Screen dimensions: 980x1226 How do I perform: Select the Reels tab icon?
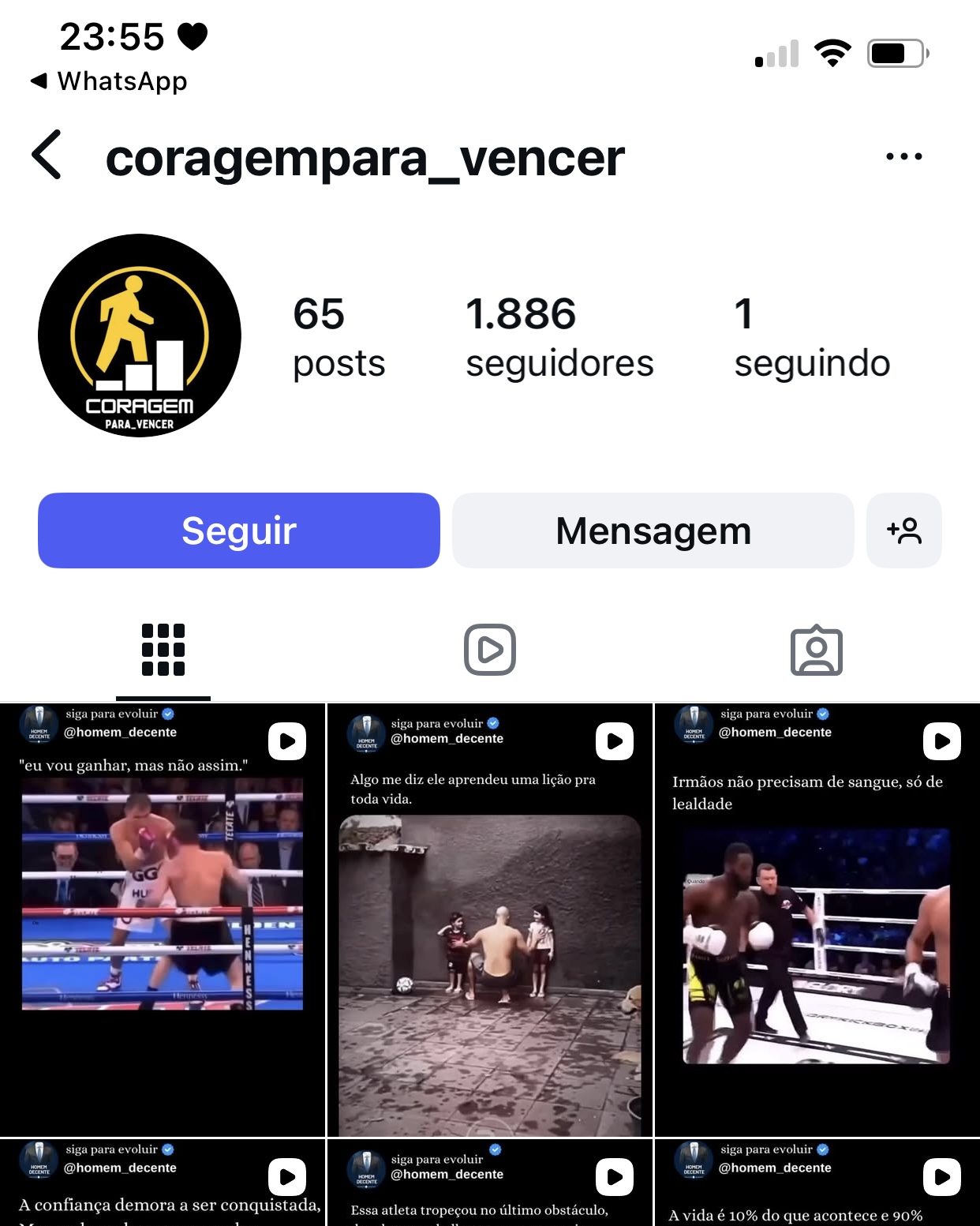(x=490, y=649)
